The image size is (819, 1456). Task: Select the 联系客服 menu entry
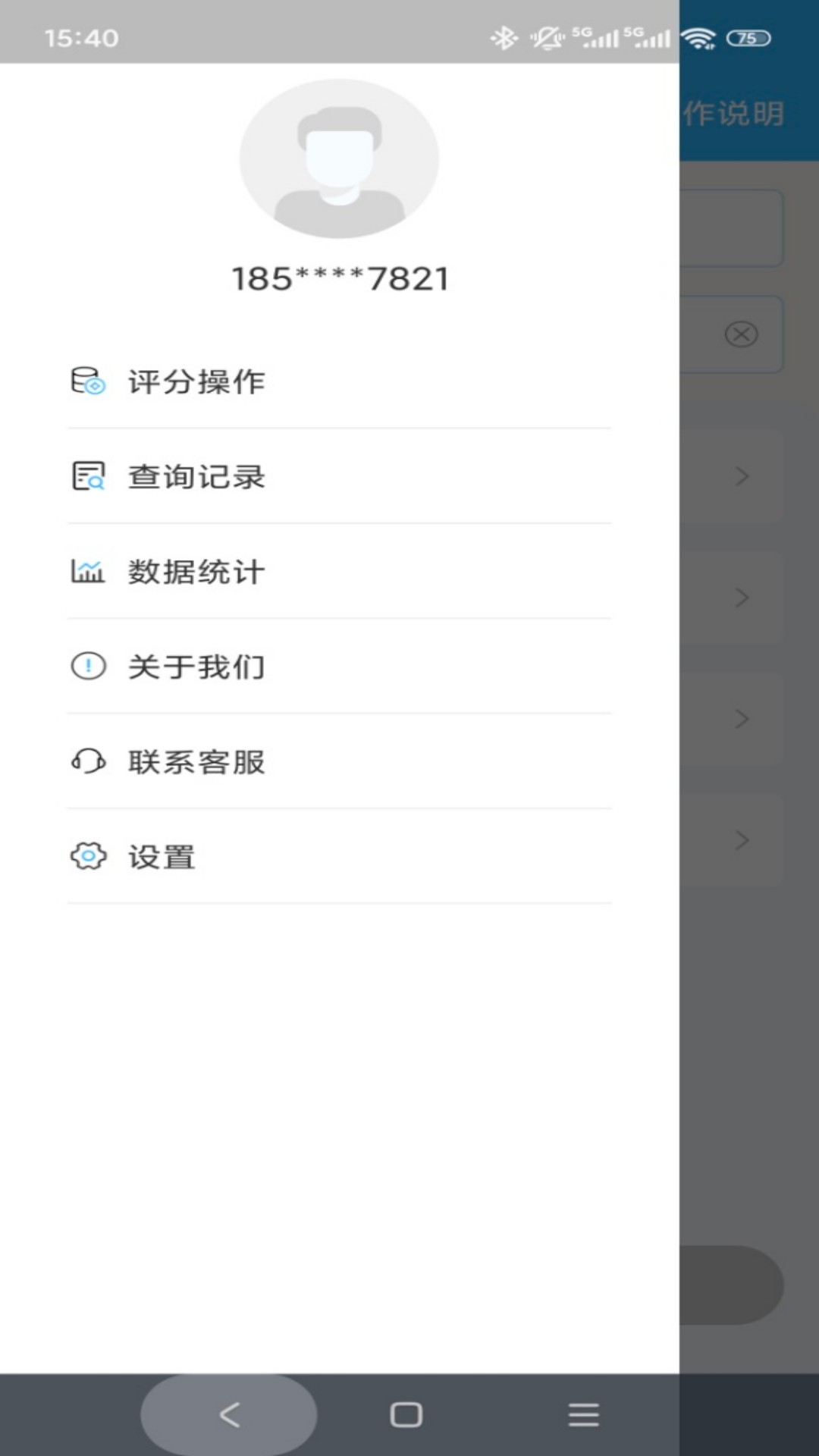click(197, 762)
